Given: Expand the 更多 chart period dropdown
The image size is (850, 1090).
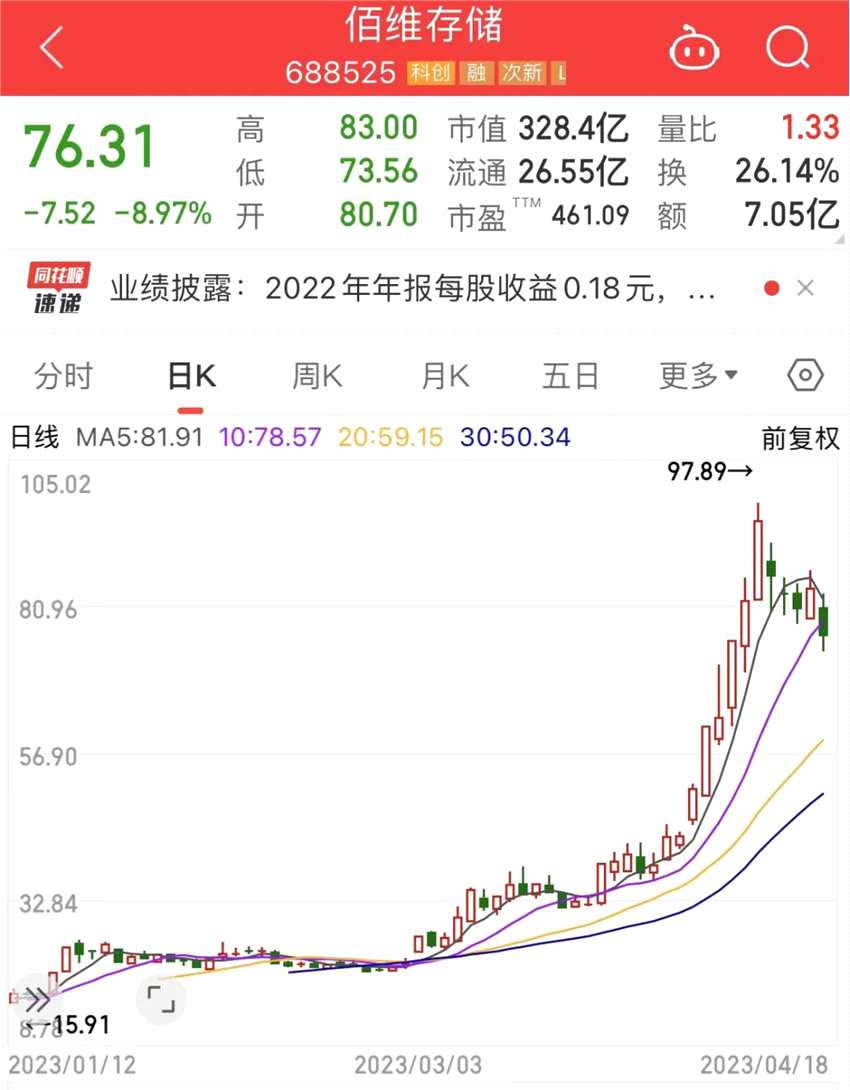Looking at the screenshot, I should [x=698, y=377].
